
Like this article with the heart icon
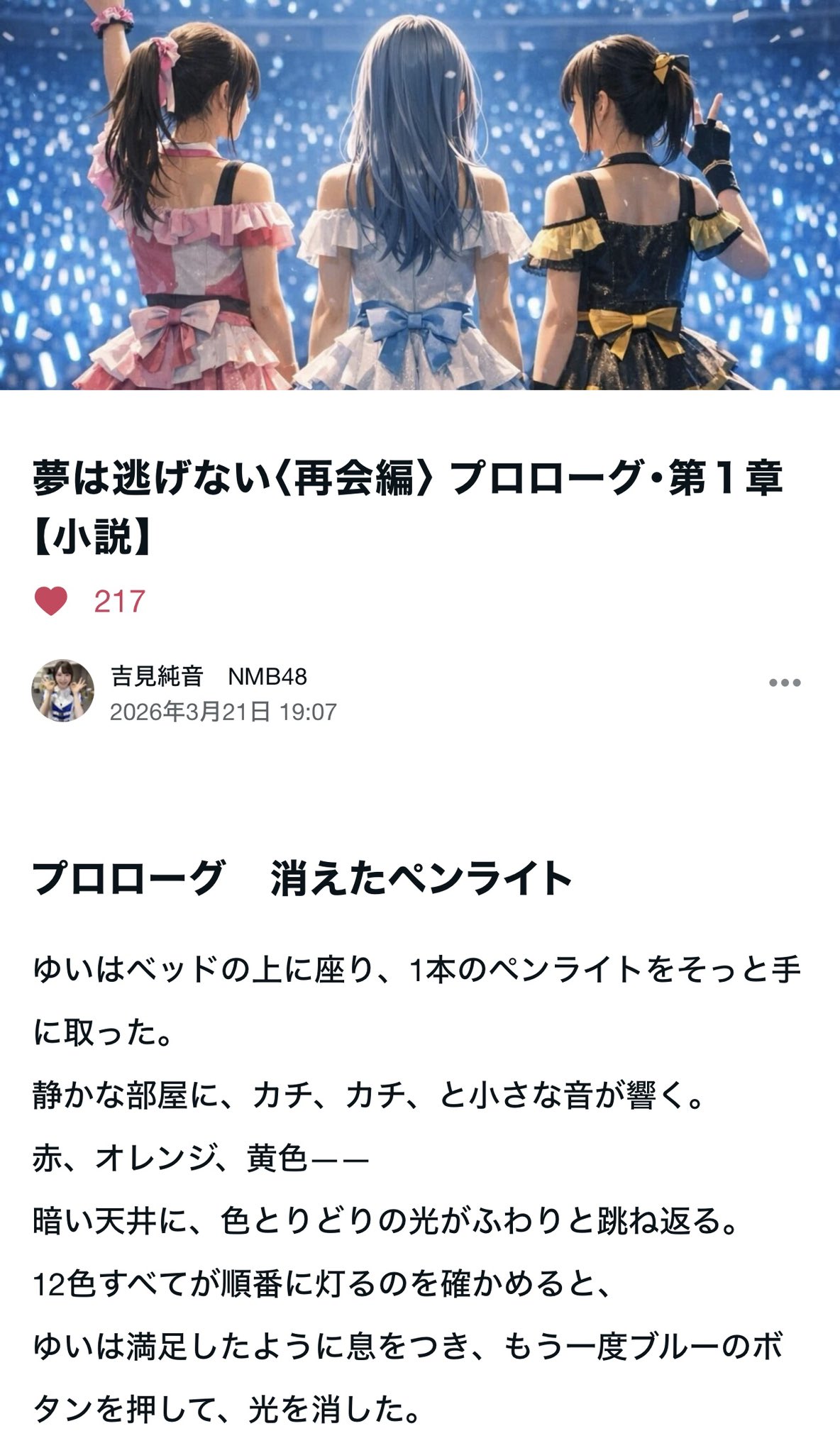coord(51,601)
